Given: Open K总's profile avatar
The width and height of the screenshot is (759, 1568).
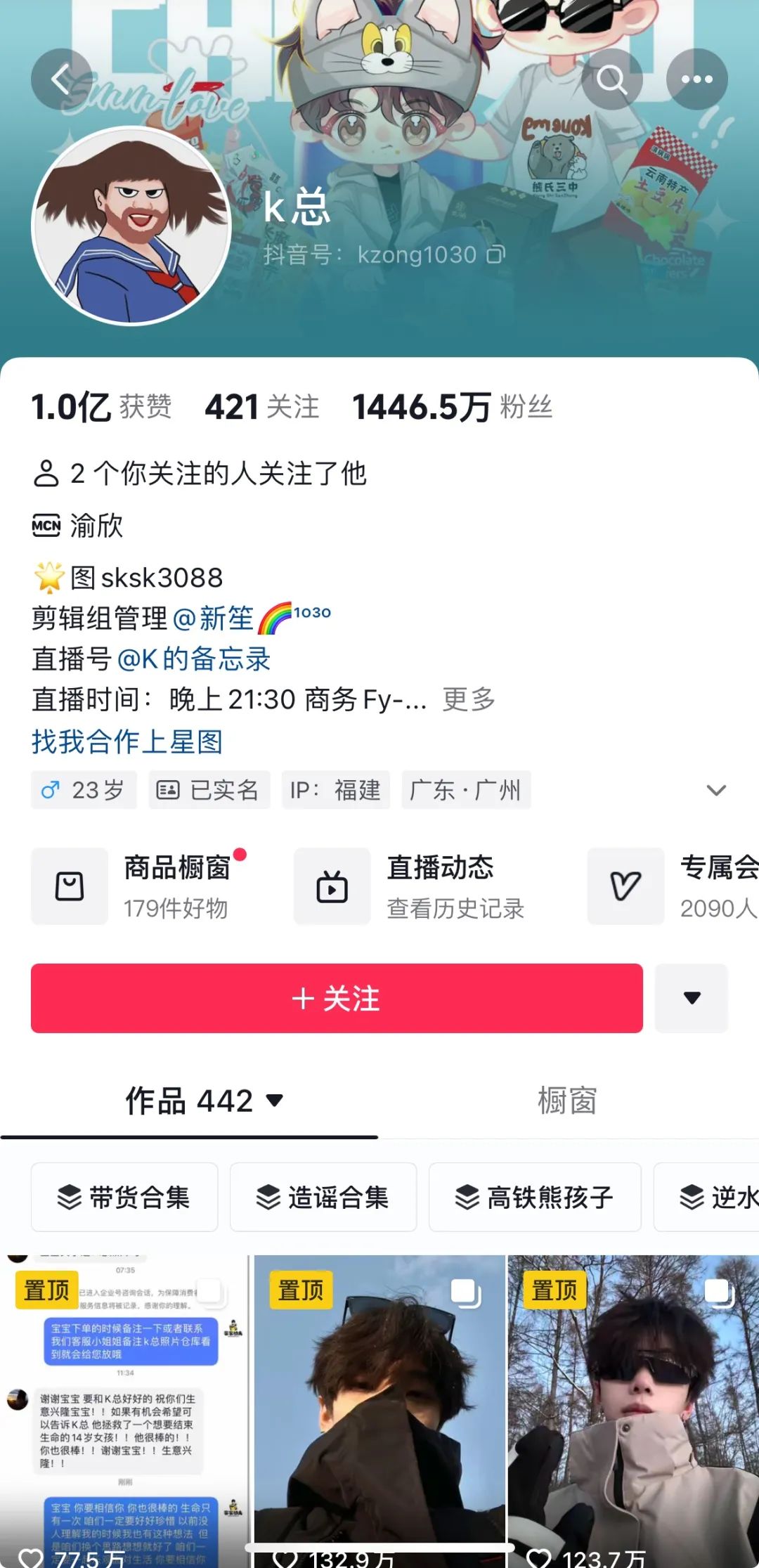Looking at the screenshot, I should (x=131, y=226).
